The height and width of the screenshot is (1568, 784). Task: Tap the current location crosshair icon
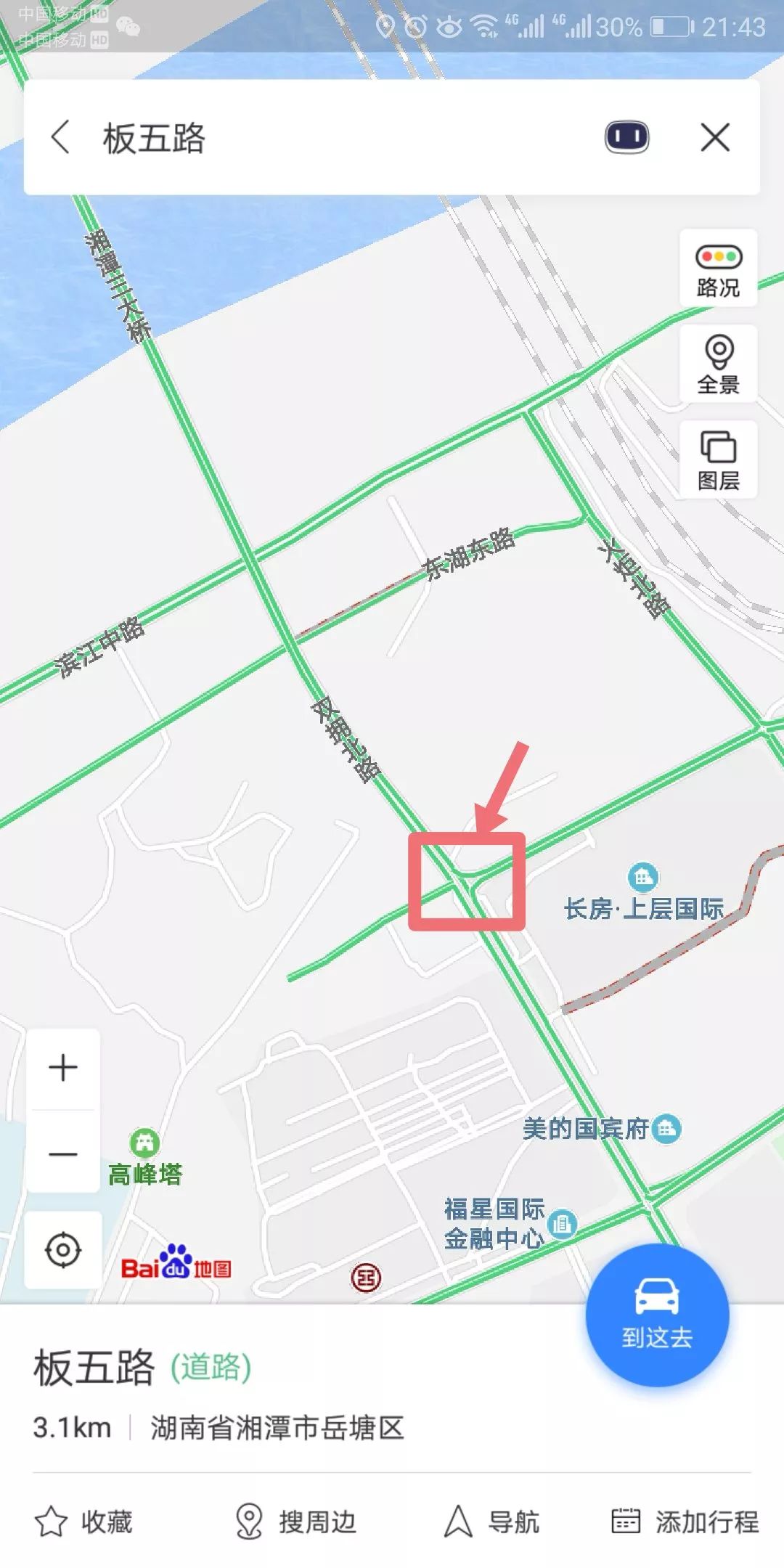(64, 1250)
